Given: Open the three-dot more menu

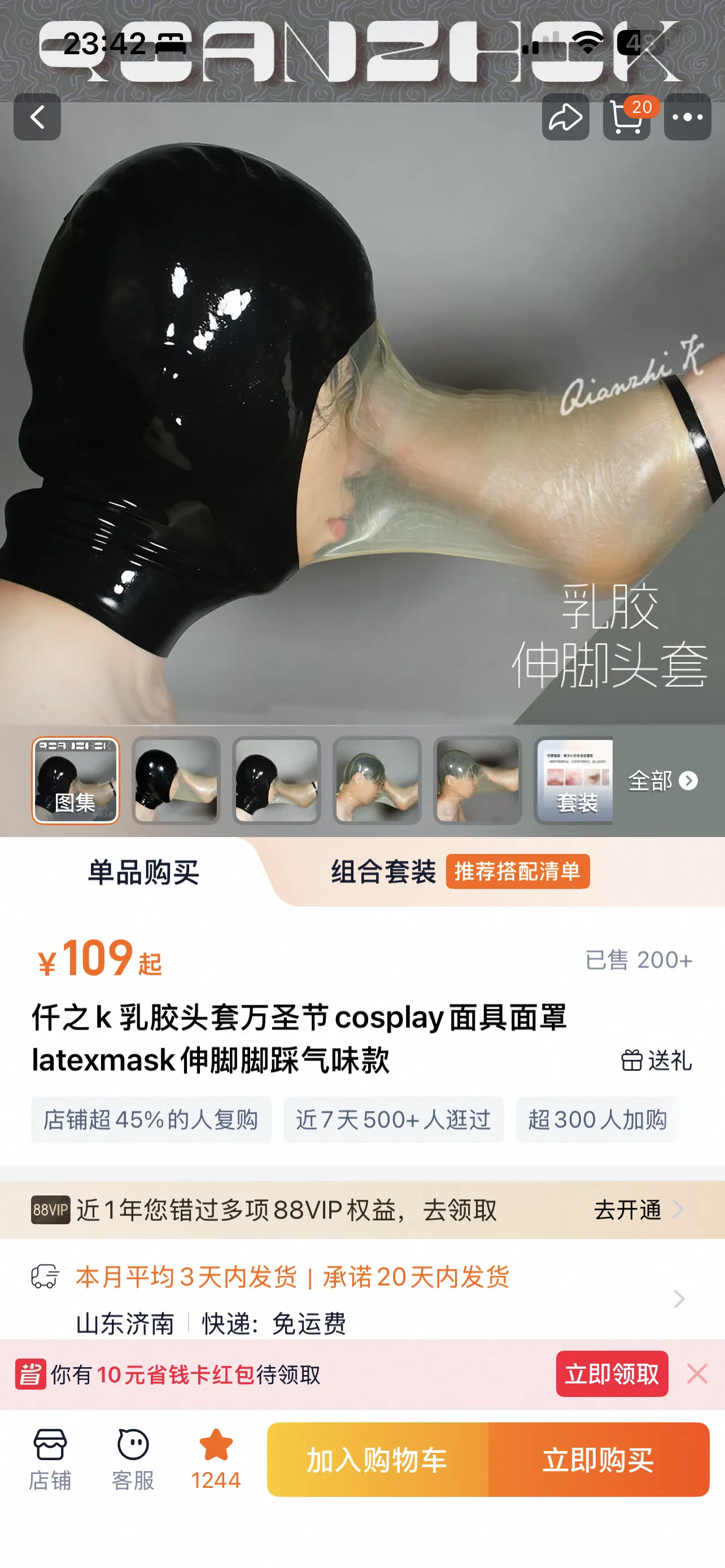Looking at the screenshot, I should pos(687,117).
